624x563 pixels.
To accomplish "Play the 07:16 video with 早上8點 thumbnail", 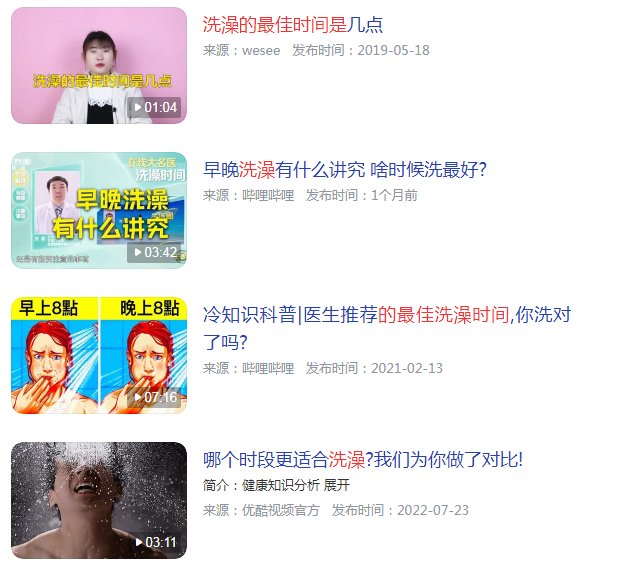I will point(98,355).
